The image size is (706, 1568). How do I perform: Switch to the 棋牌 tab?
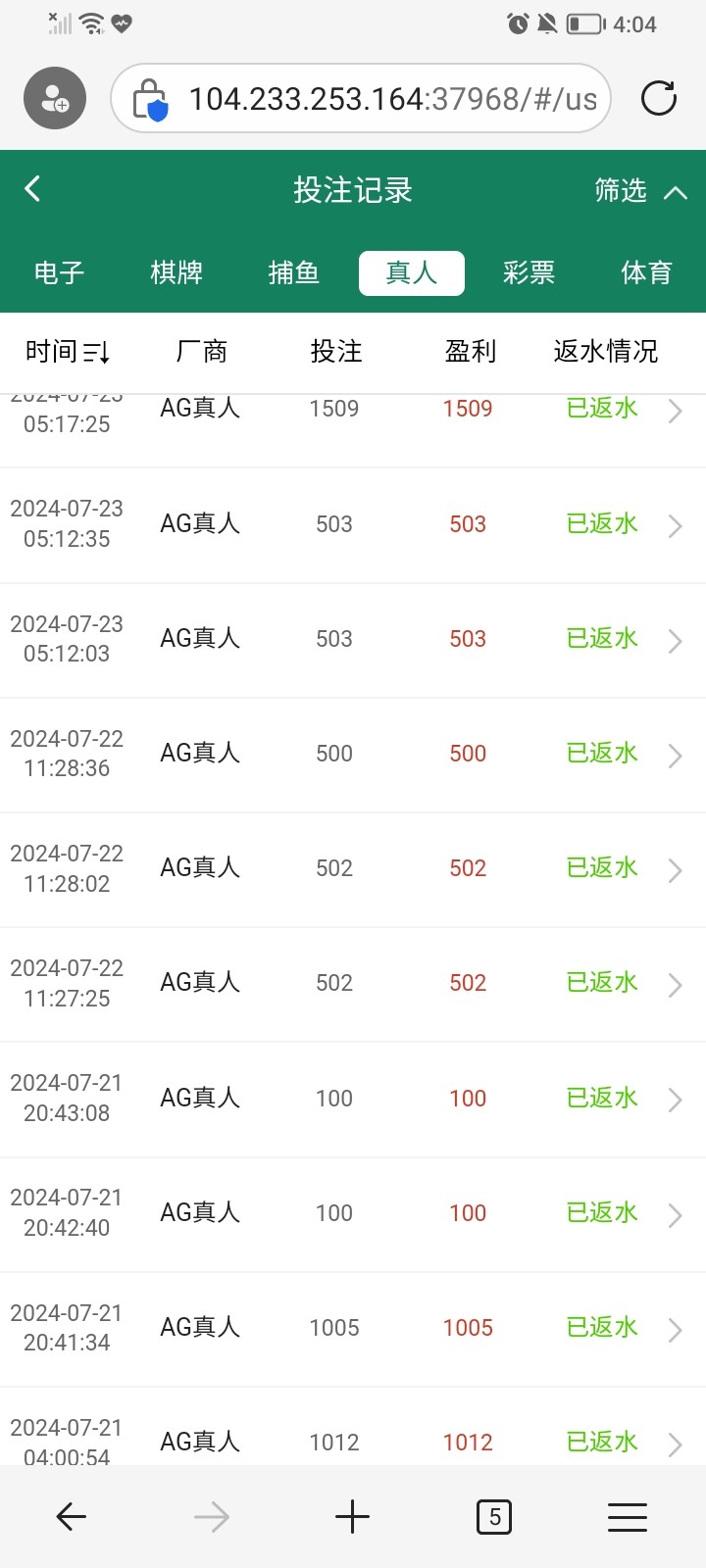(x=176, y=272)
